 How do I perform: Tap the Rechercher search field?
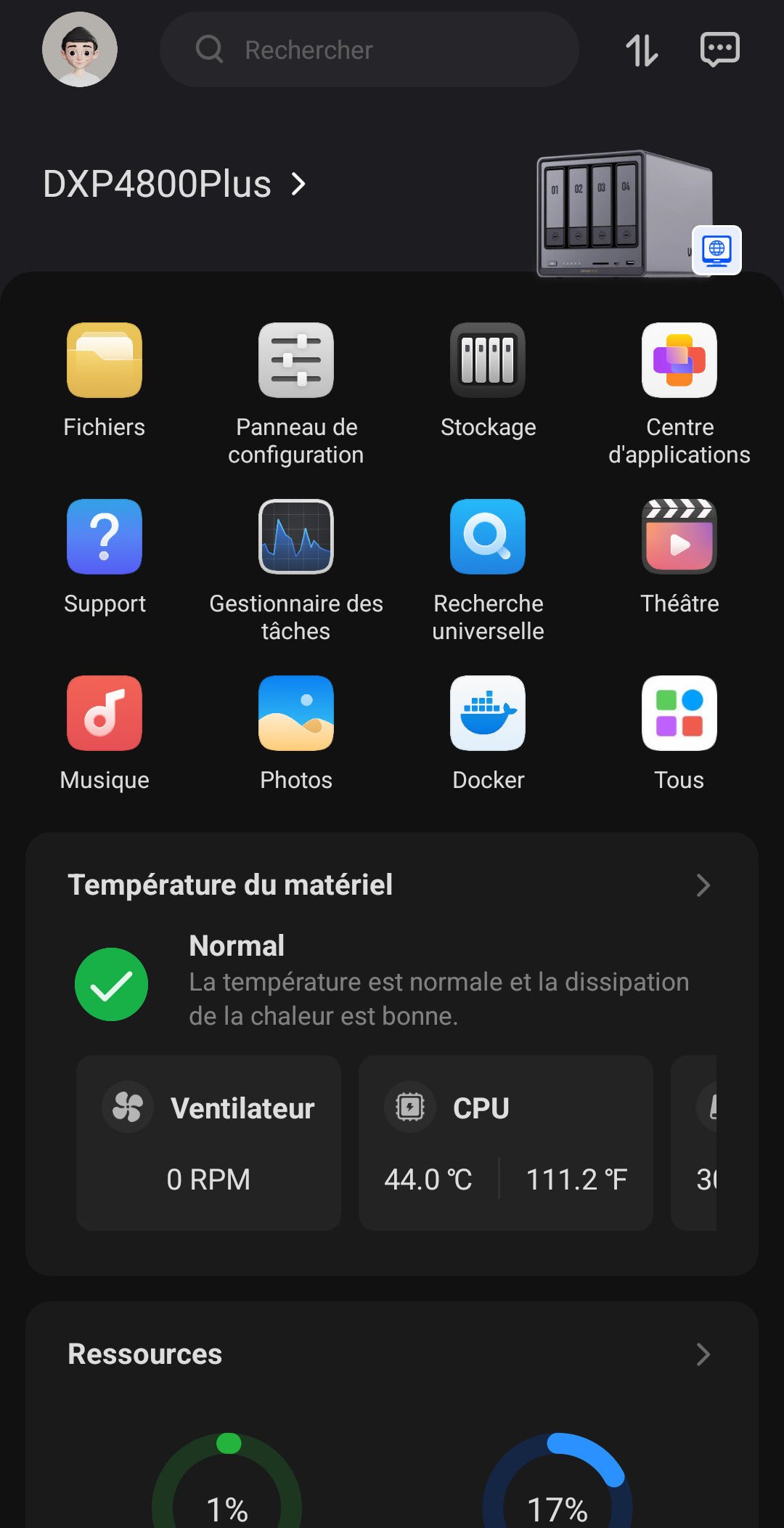click(x=369, y=49)
